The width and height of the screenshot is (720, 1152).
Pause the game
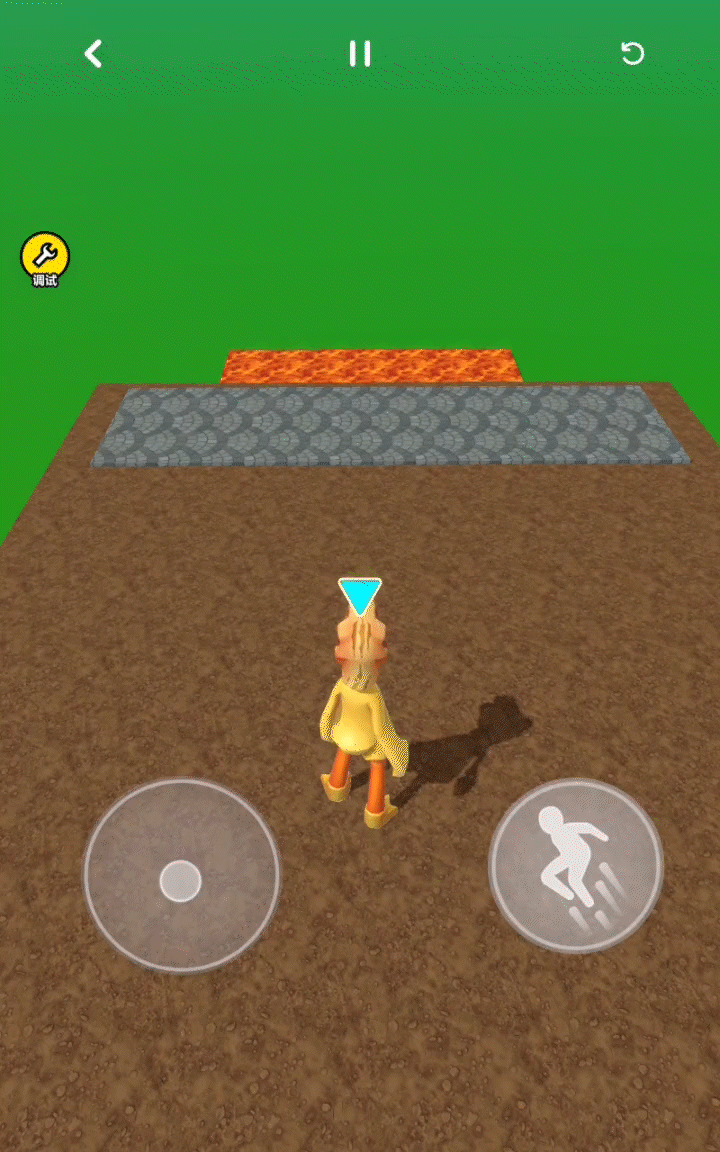(360, 54)
